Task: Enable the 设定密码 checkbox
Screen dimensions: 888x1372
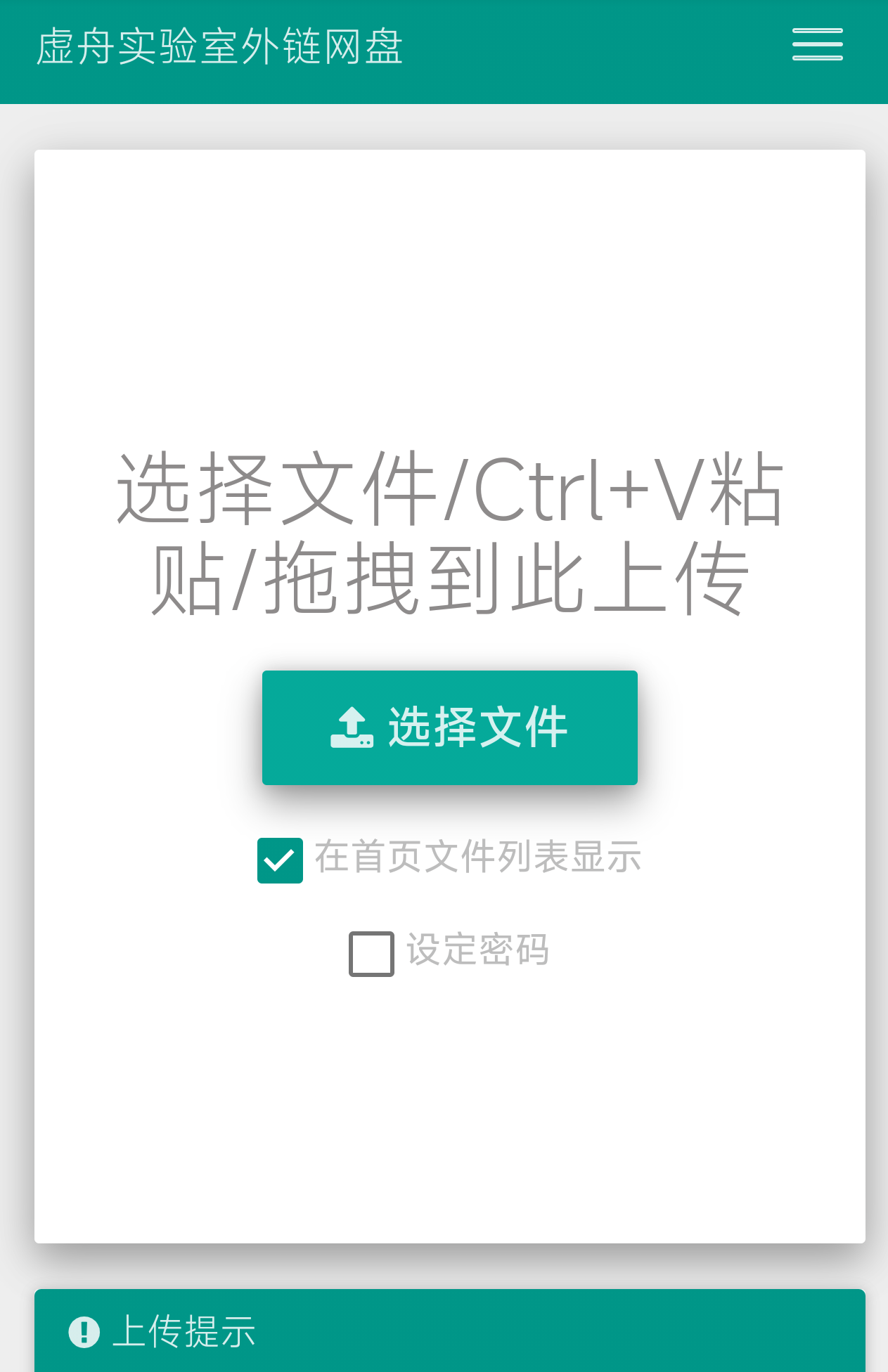Action: click(371, 954)
